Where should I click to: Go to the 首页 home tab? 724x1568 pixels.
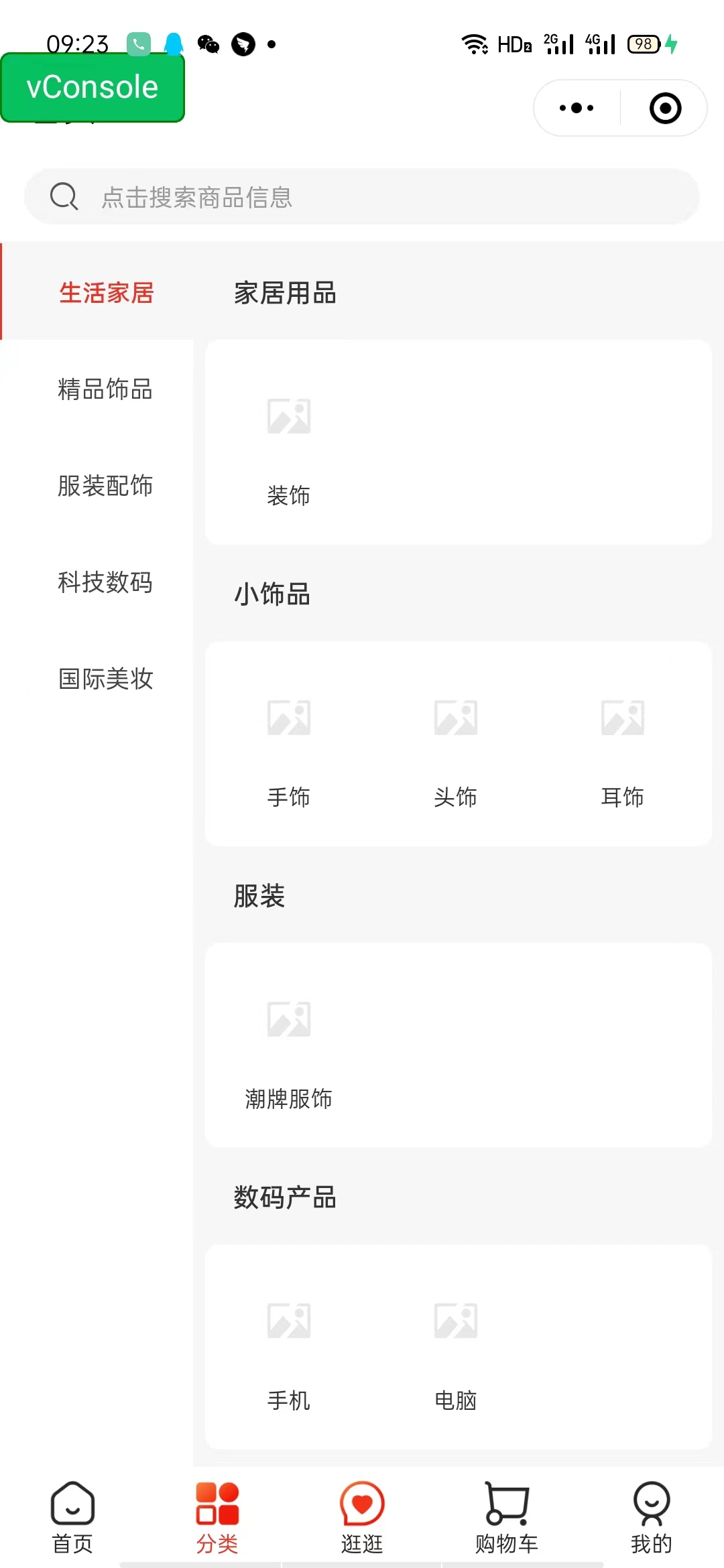pos(72,1517)
